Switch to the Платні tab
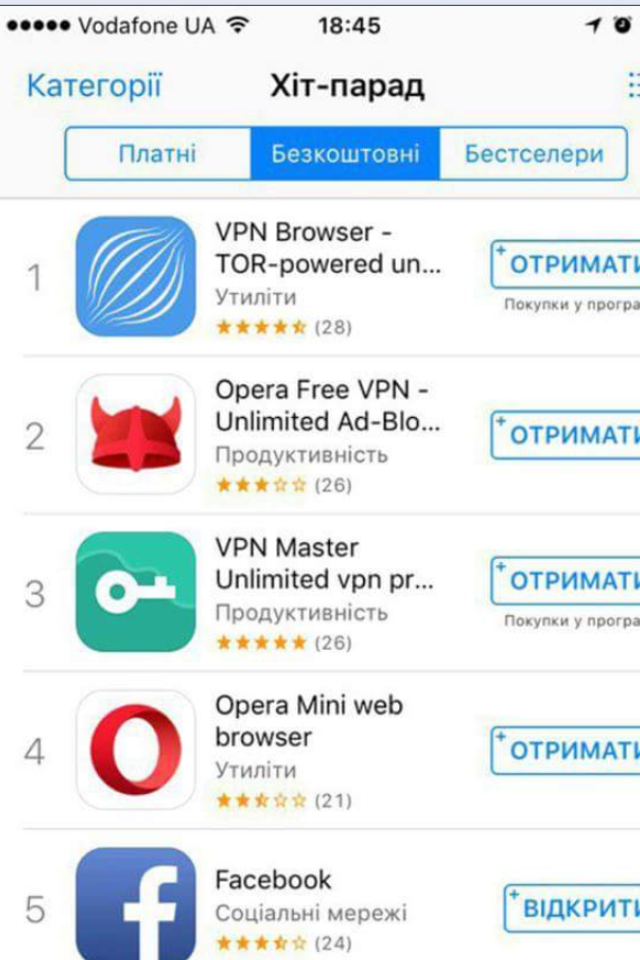640x960 pixels. (x=157, y=154)
